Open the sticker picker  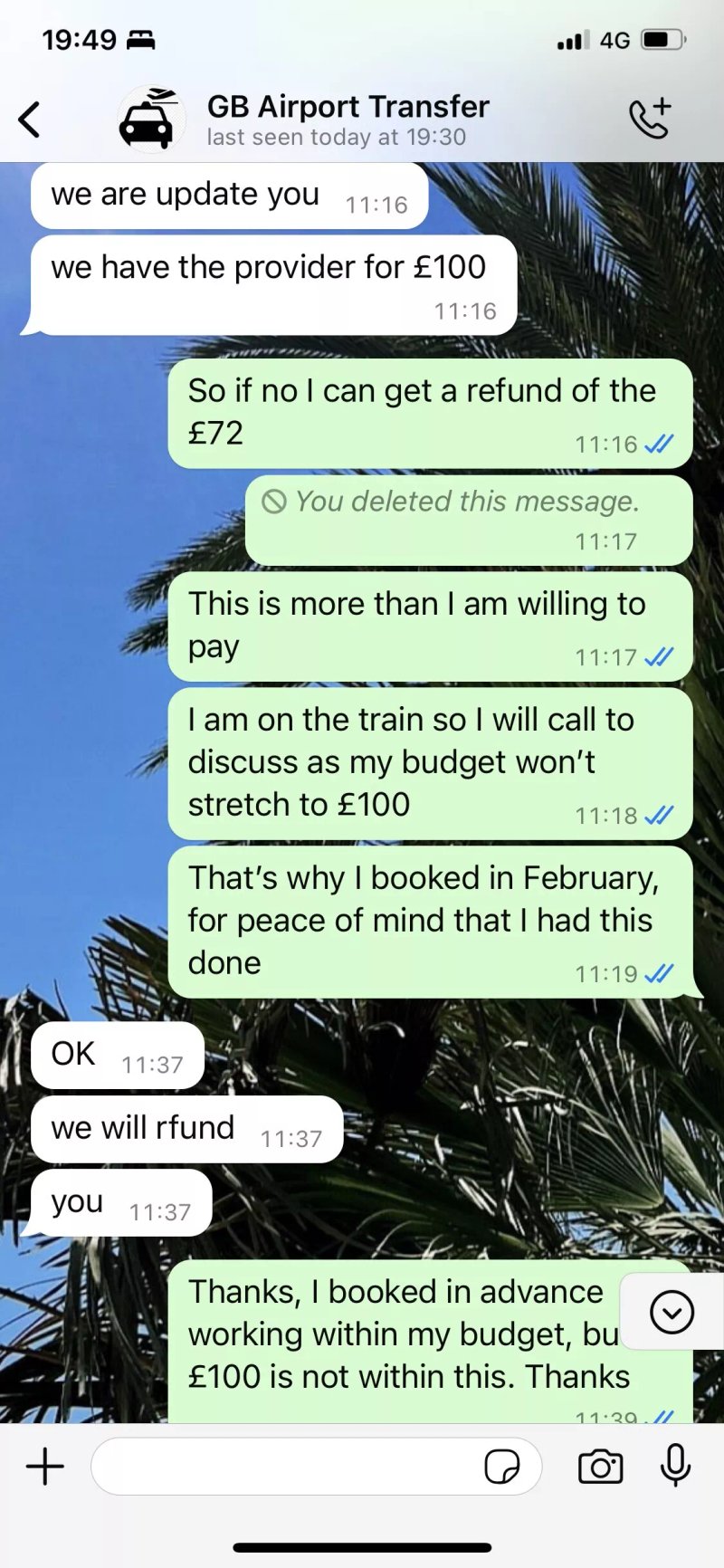coord(502,1467)
